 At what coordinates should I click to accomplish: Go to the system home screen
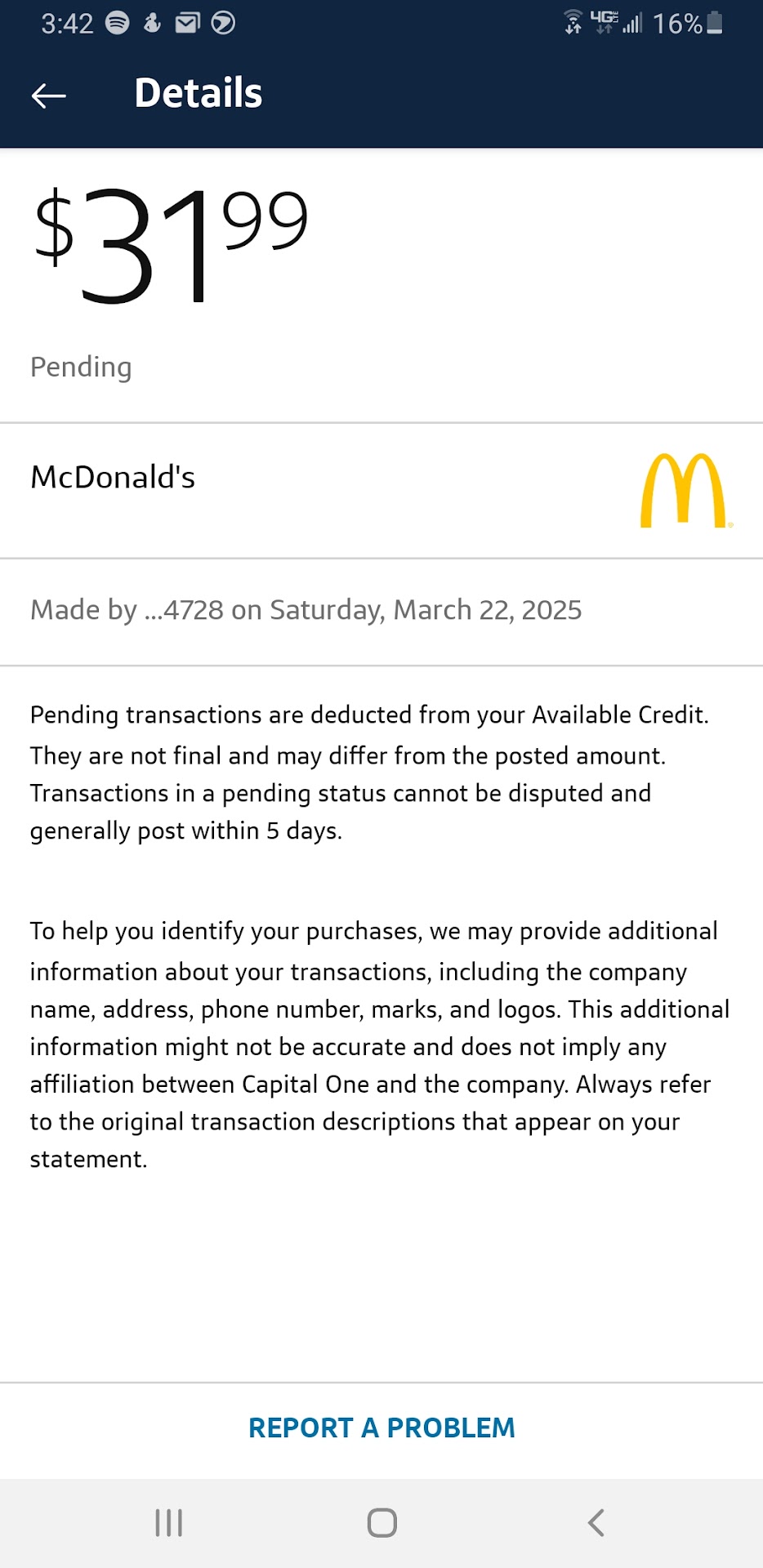(381, 1523)
